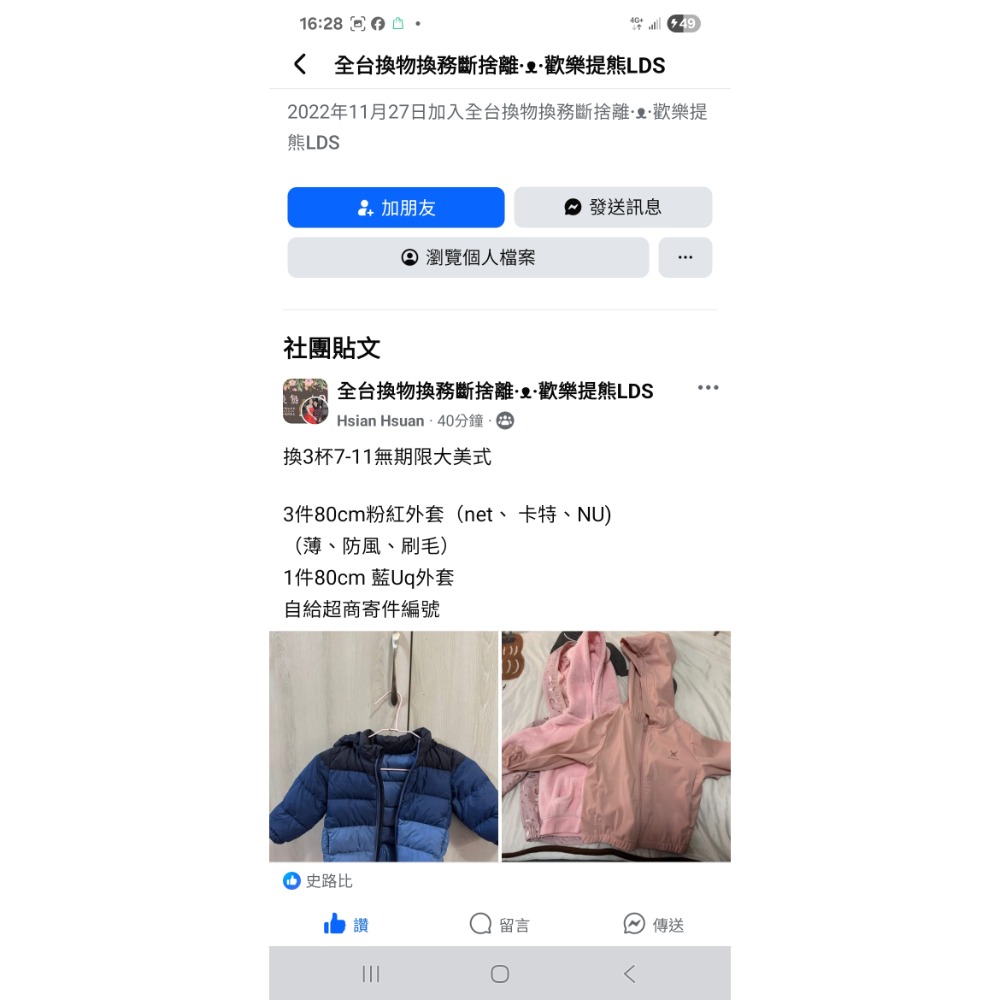Open the more options button beside 瀏覽個人檔案

[685, 258]
